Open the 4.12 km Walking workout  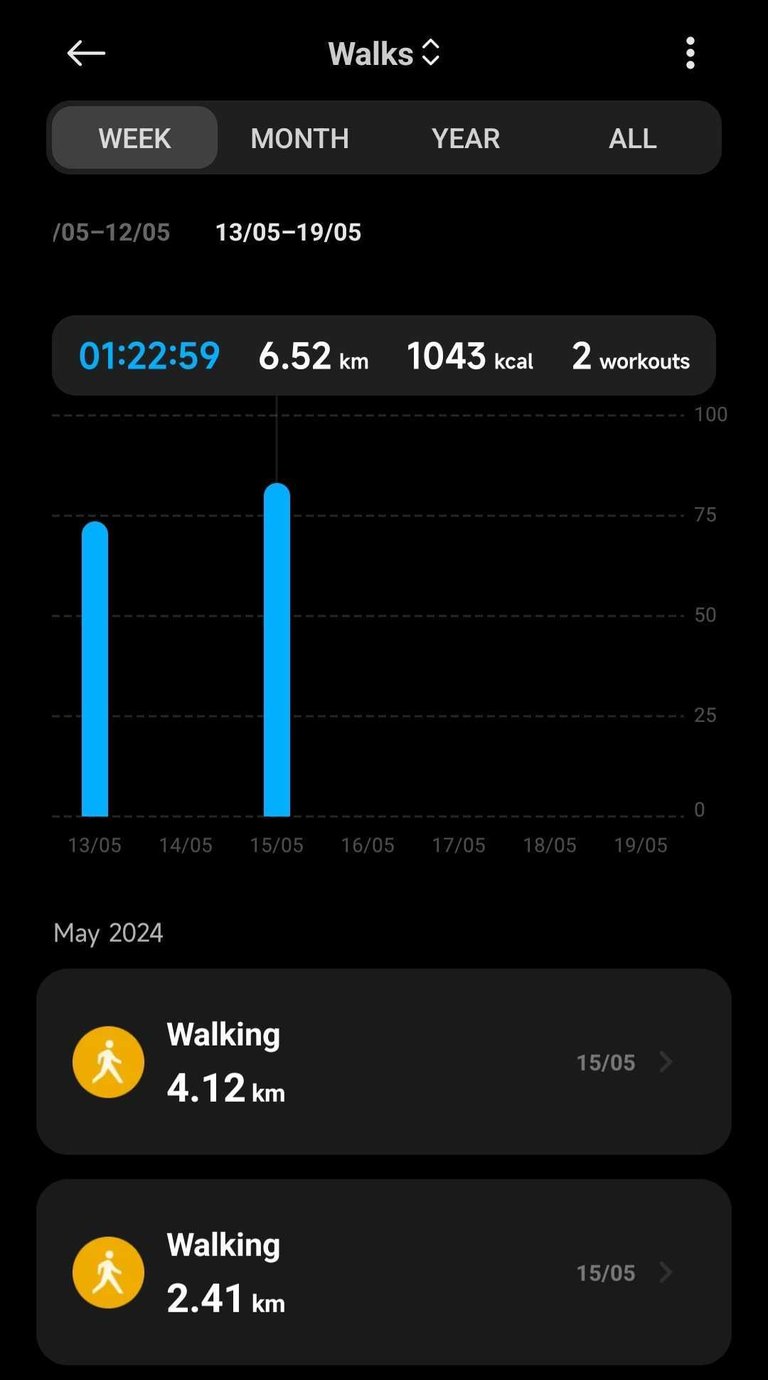(x=384, y=1062)
